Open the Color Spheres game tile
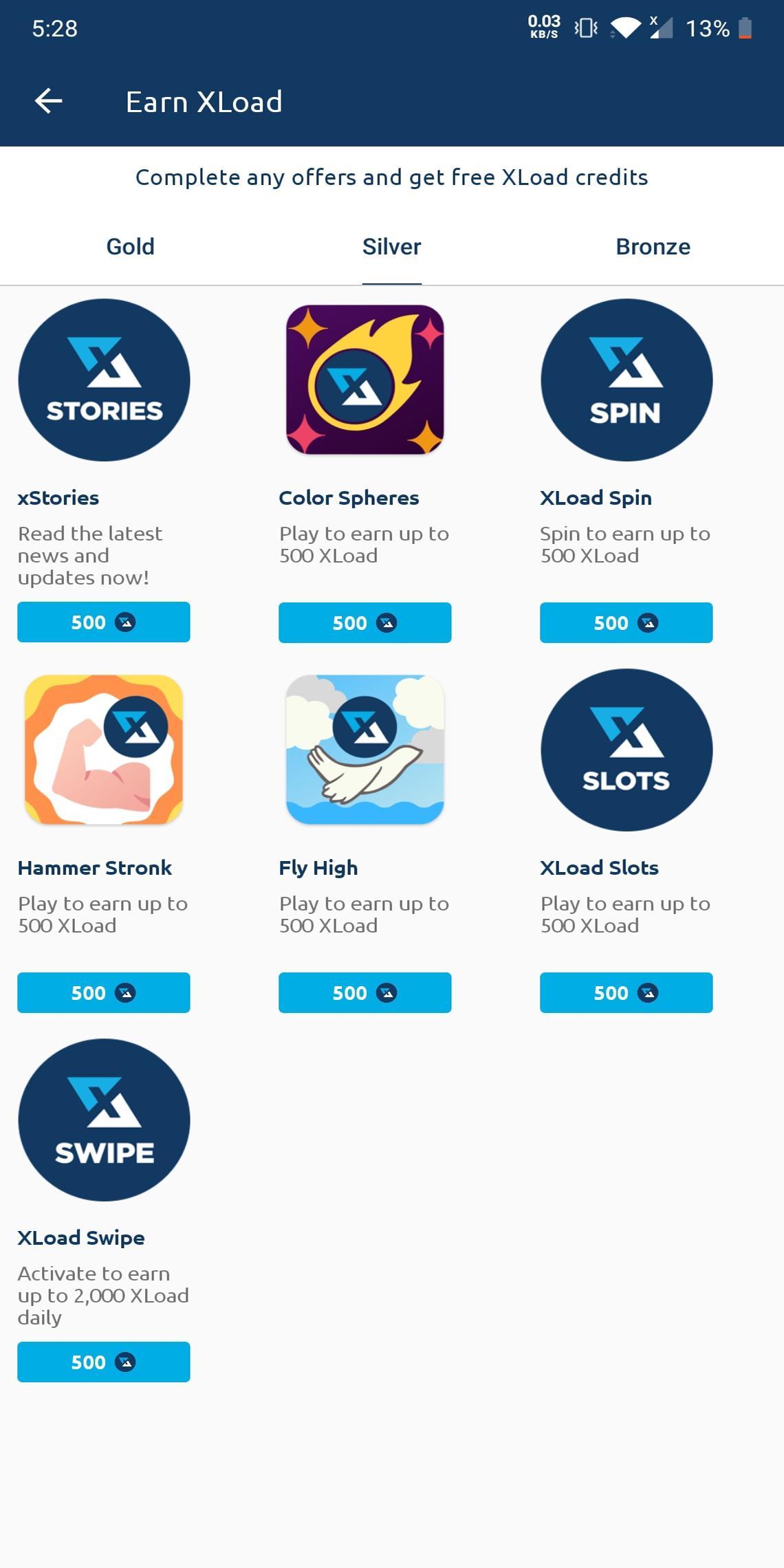This screenshot has height=1568, width=784. [365, 380]
